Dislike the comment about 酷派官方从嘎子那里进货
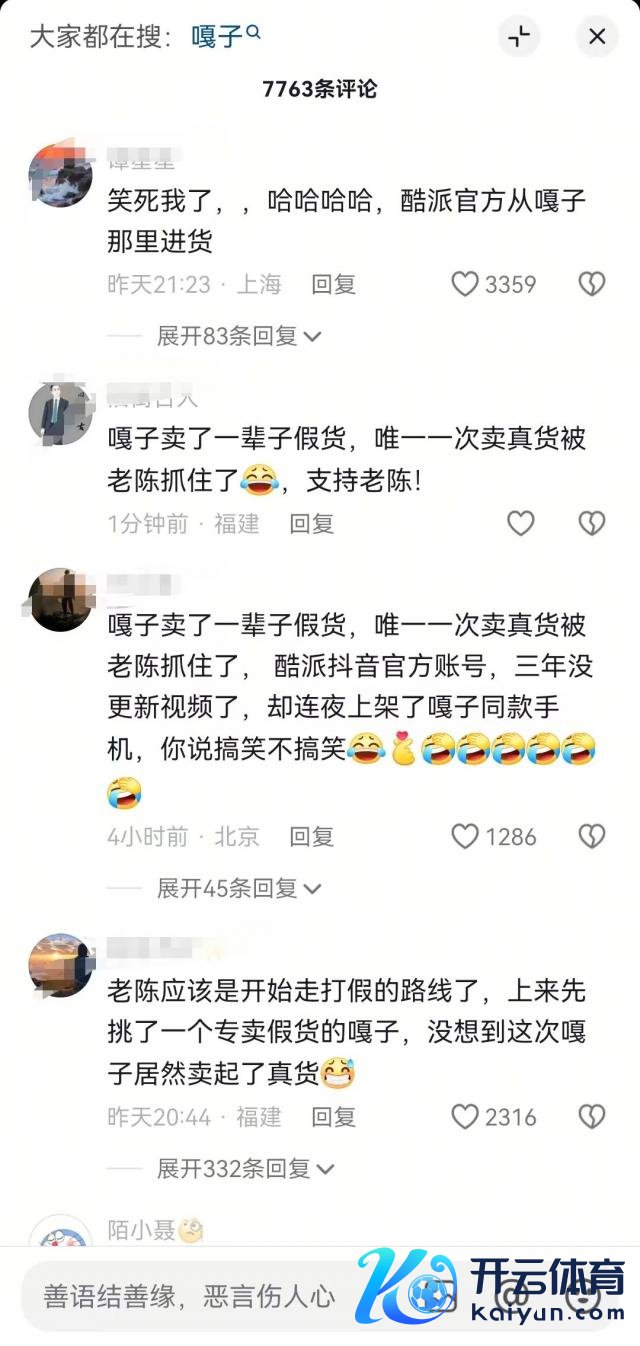This screenshot has height=1346, width=640. tap(592, 285)
